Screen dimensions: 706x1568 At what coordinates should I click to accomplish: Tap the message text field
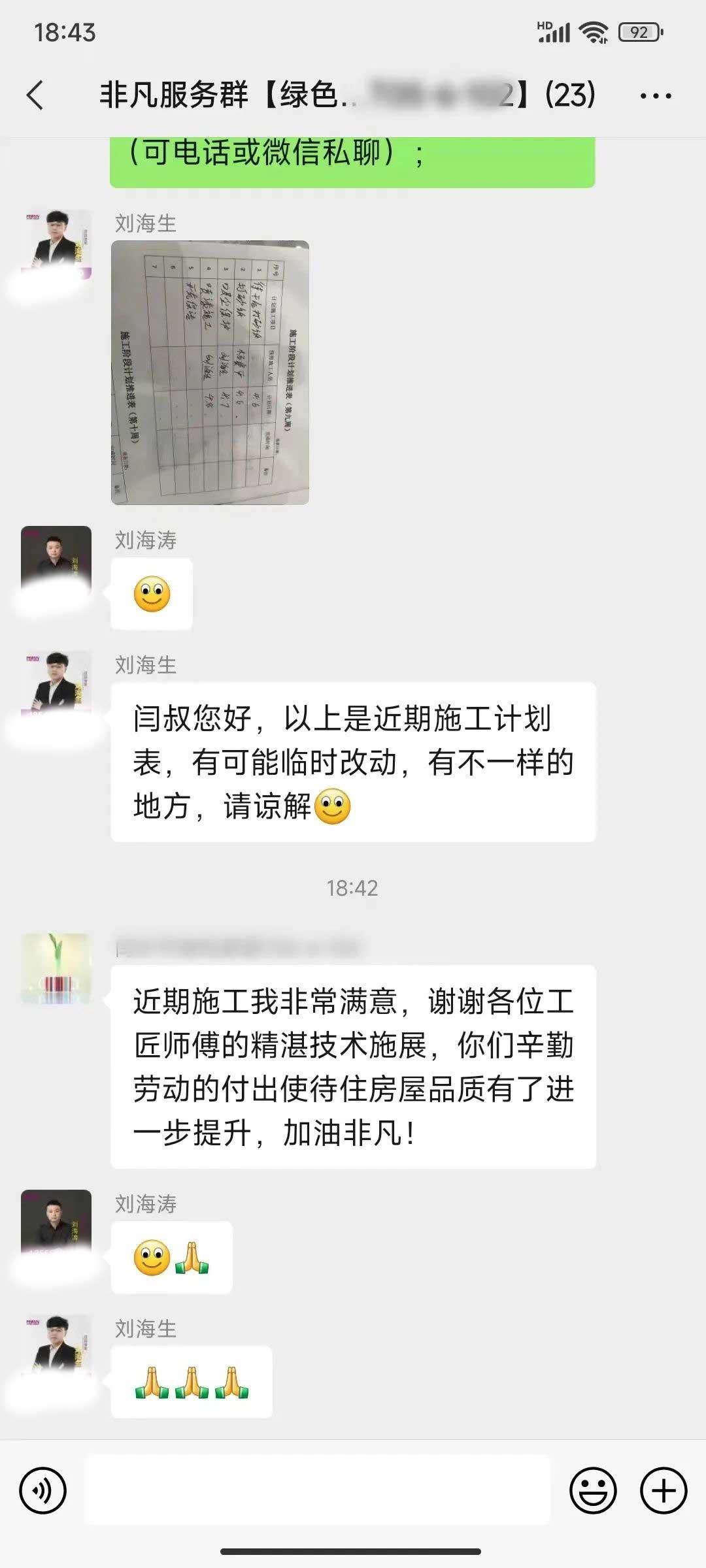click(318, 1490)
